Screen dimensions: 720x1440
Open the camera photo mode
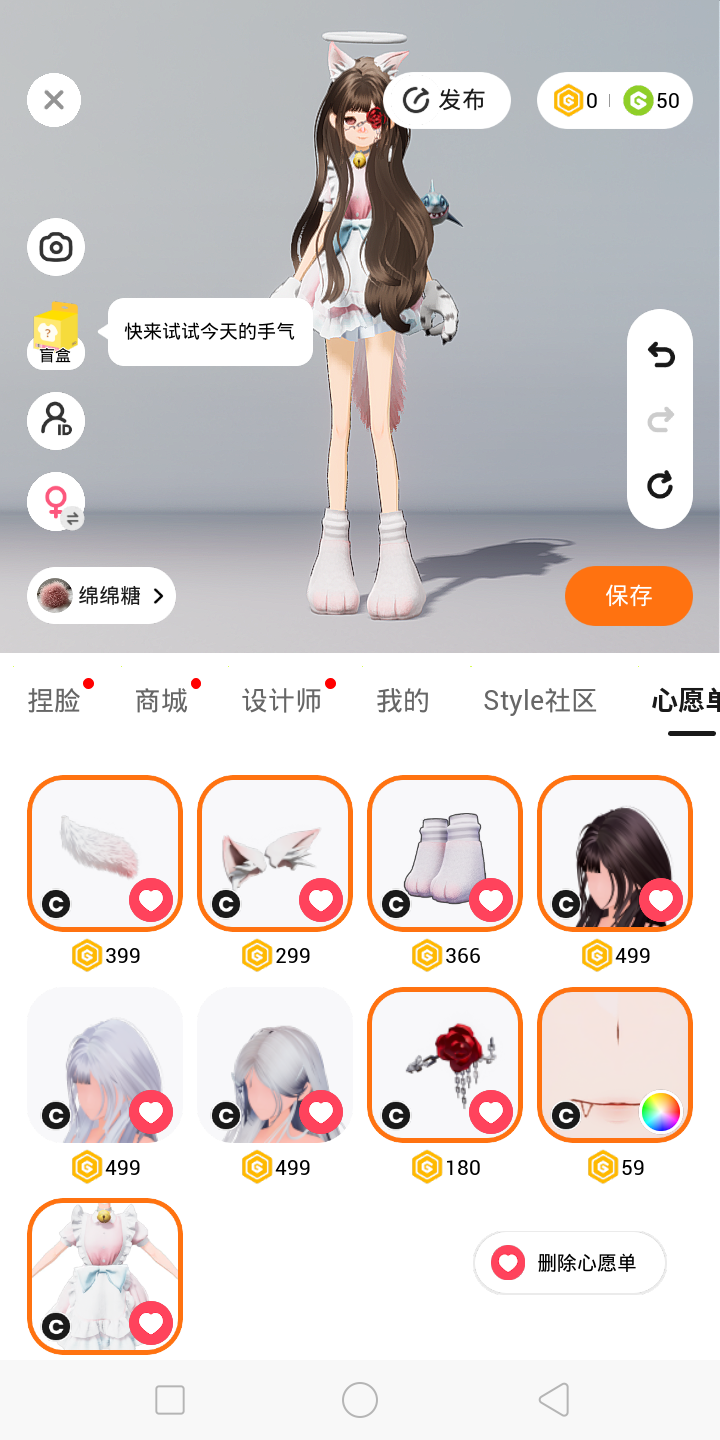click(56, 247)
